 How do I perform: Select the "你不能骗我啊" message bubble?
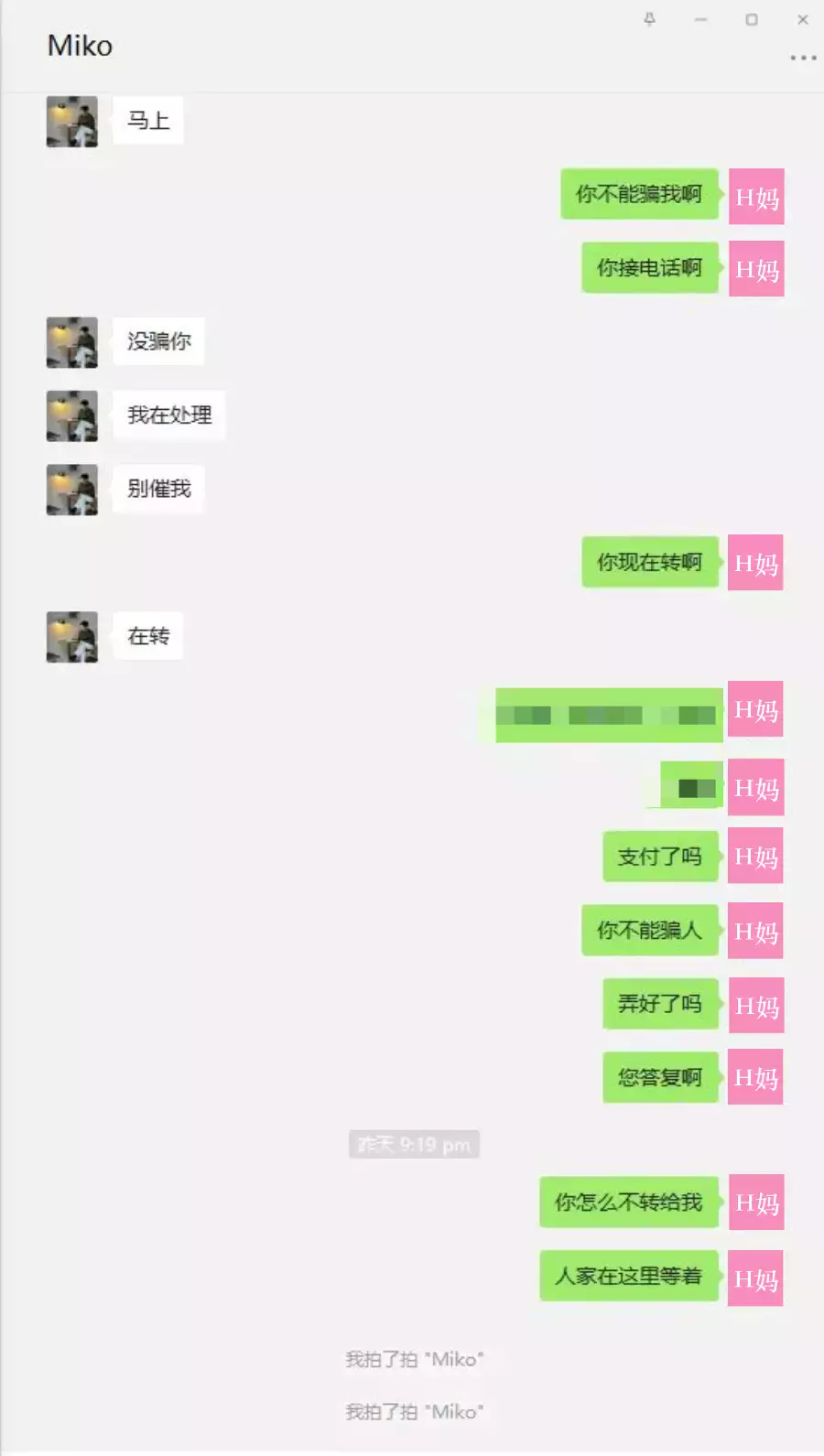click(638, 194)
